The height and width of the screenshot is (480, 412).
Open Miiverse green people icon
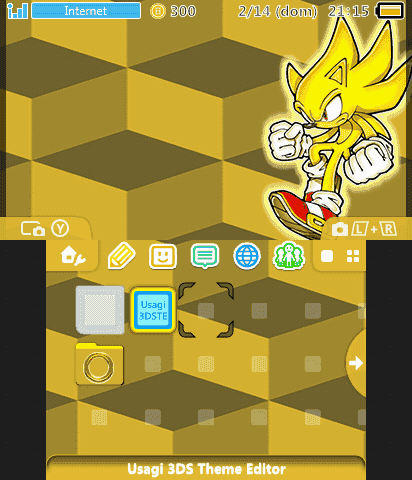click(289, 256)
